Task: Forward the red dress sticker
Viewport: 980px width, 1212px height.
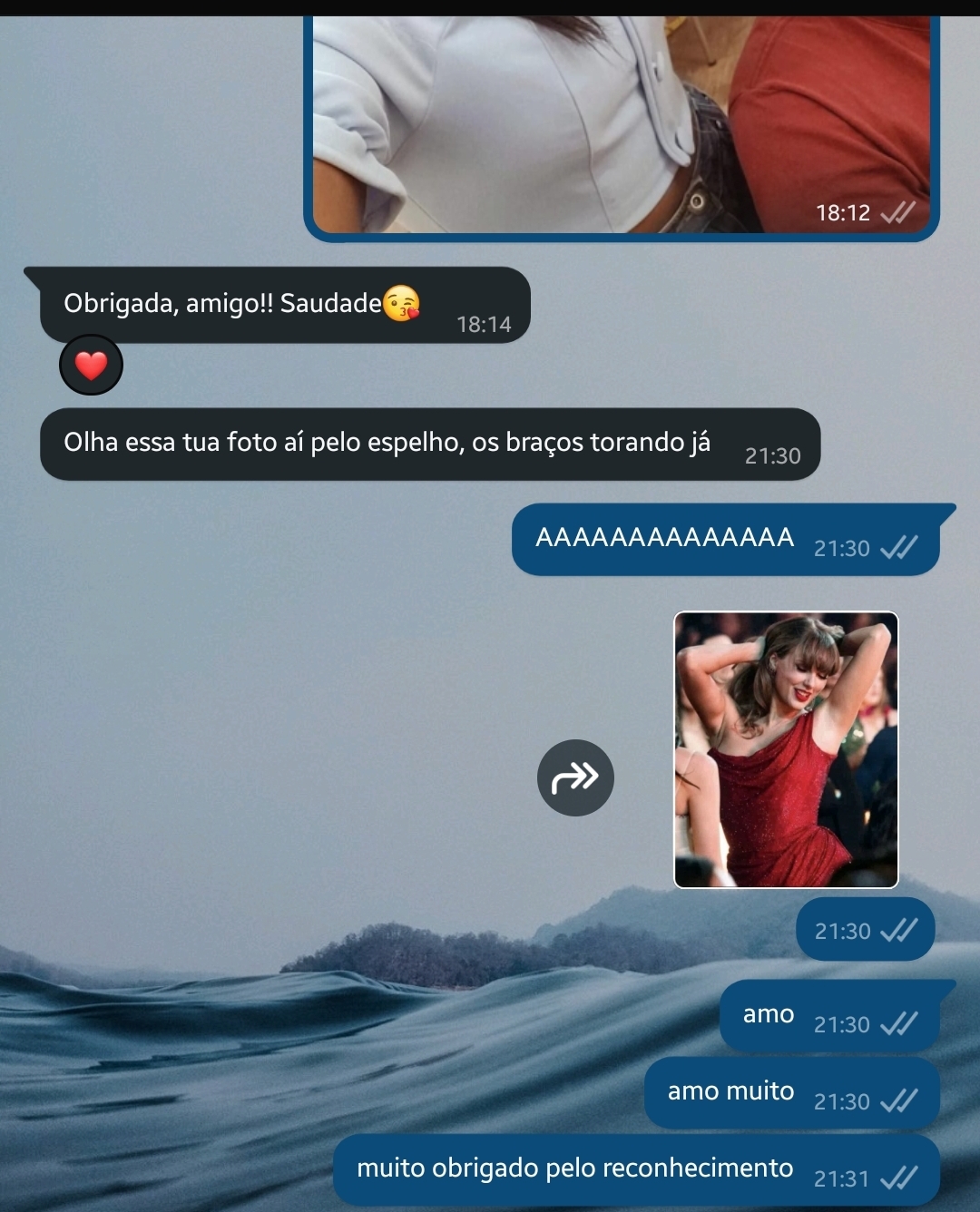Action: click(x=575, y=777)
